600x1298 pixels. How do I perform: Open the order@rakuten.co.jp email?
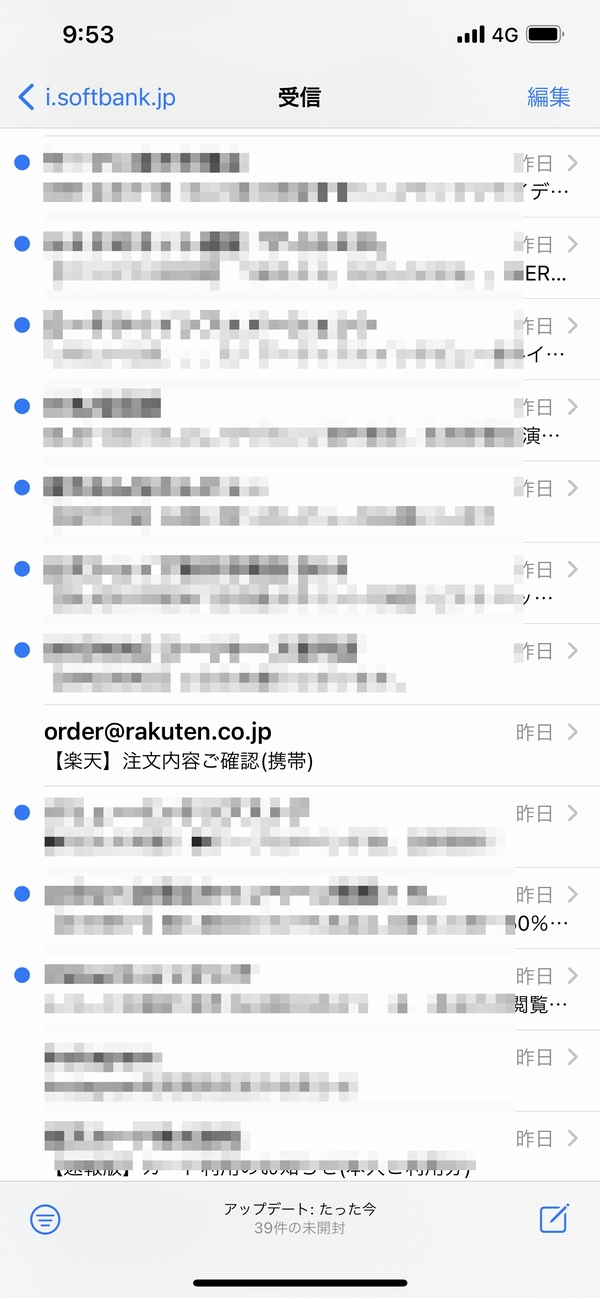click(x=300, y=746)
